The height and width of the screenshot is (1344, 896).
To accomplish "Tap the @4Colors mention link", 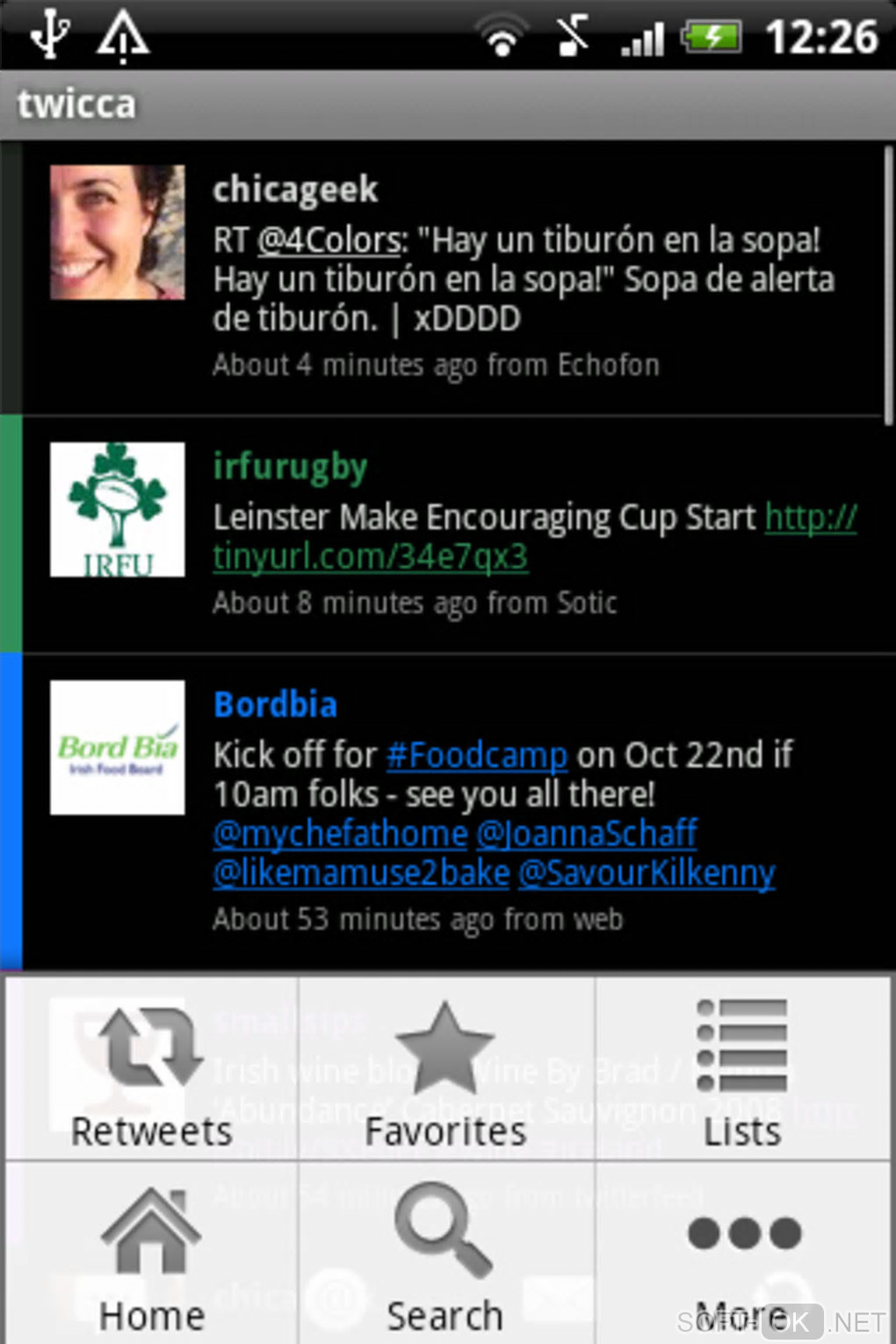I will point(329,240).
